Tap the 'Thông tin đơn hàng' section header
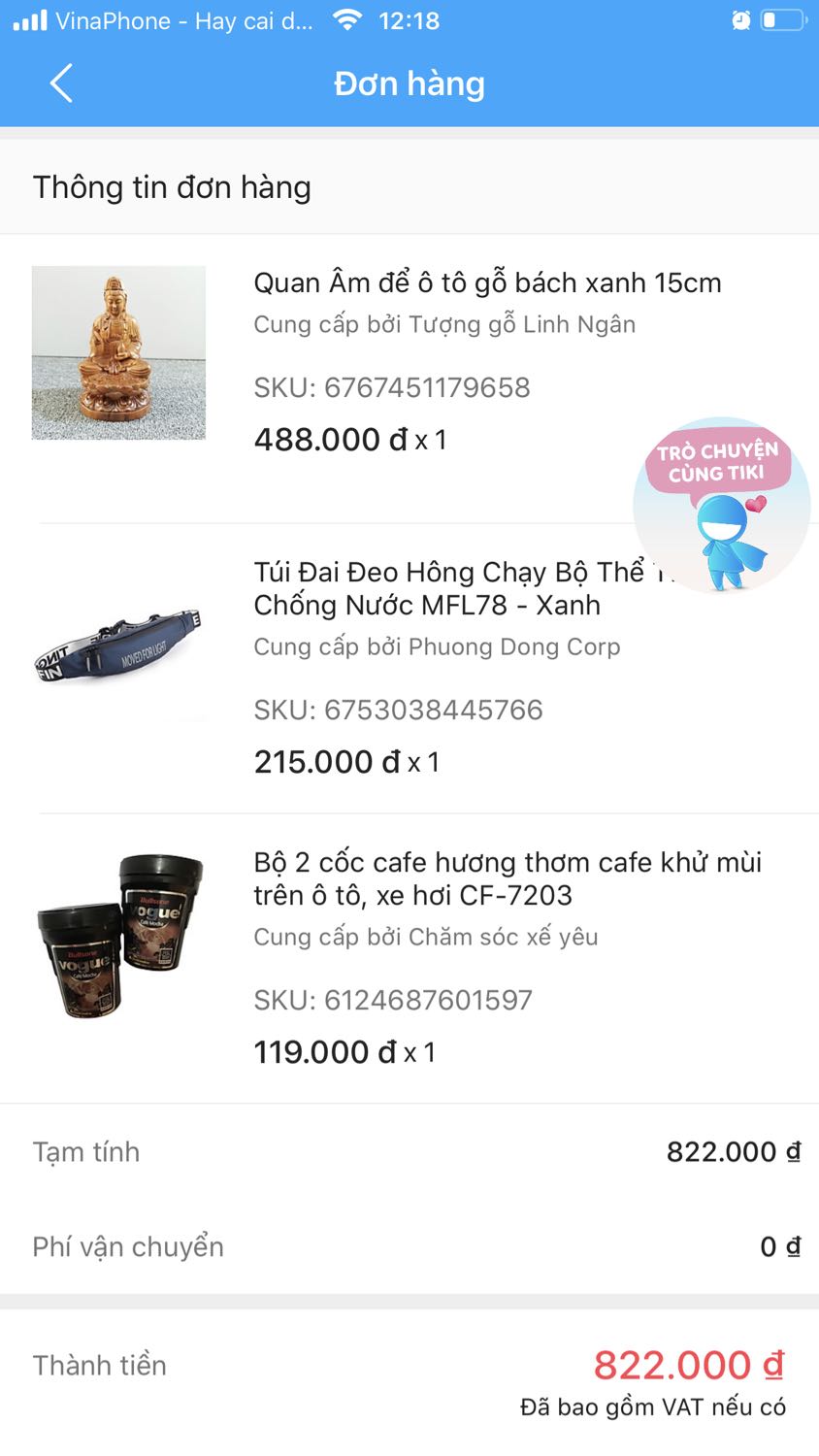 tap(171, 186)
